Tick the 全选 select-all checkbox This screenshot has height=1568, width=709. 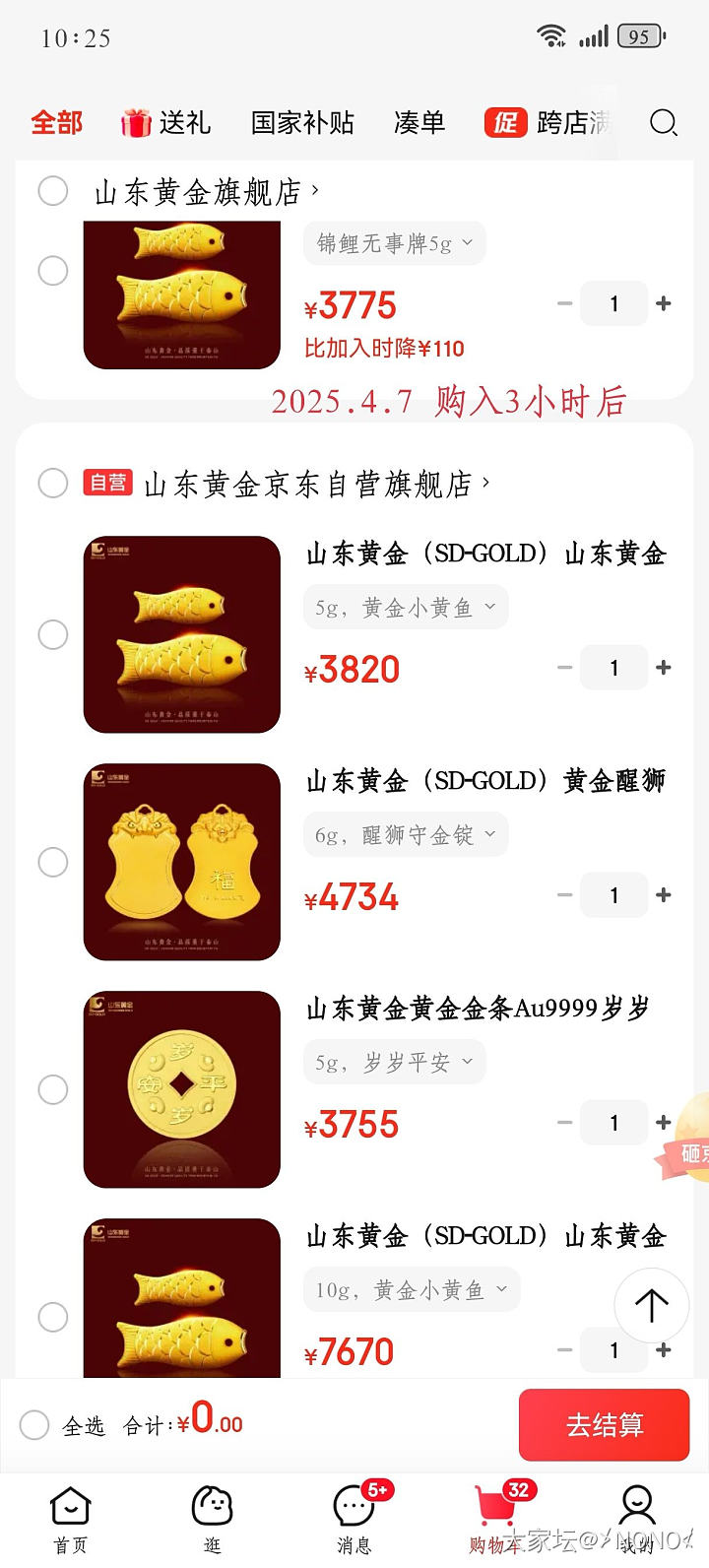click(x=34, y=1424)
